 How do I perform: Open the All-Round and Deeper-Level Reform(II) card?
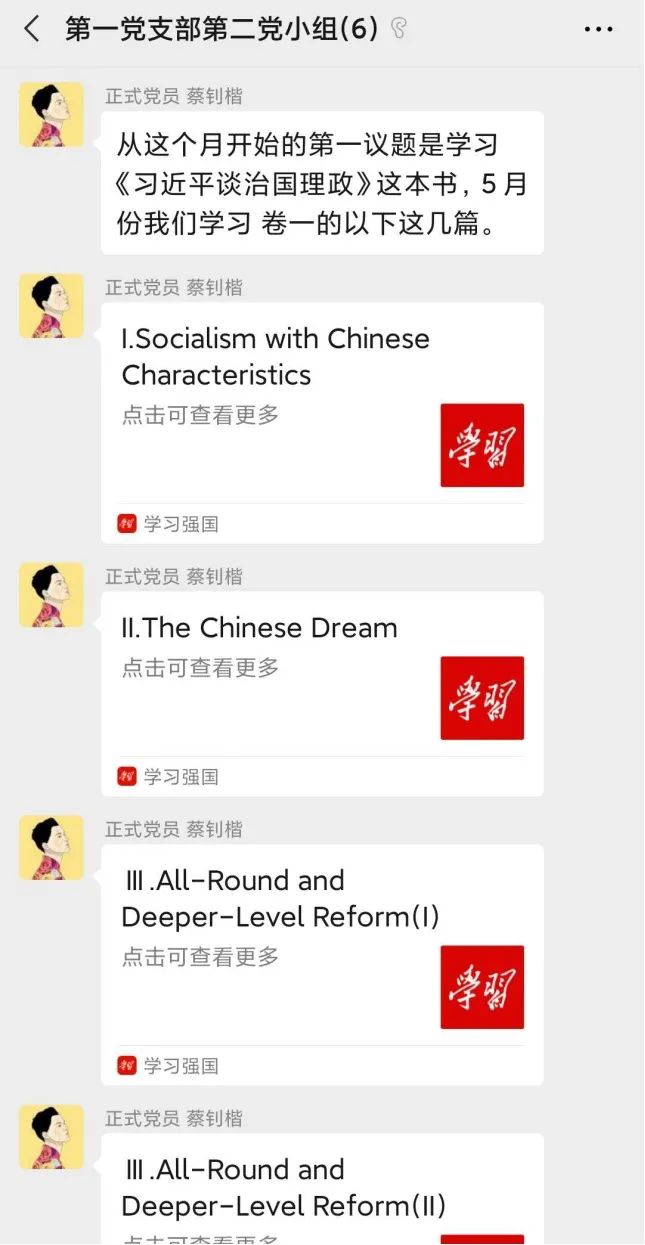[322, 1190]
